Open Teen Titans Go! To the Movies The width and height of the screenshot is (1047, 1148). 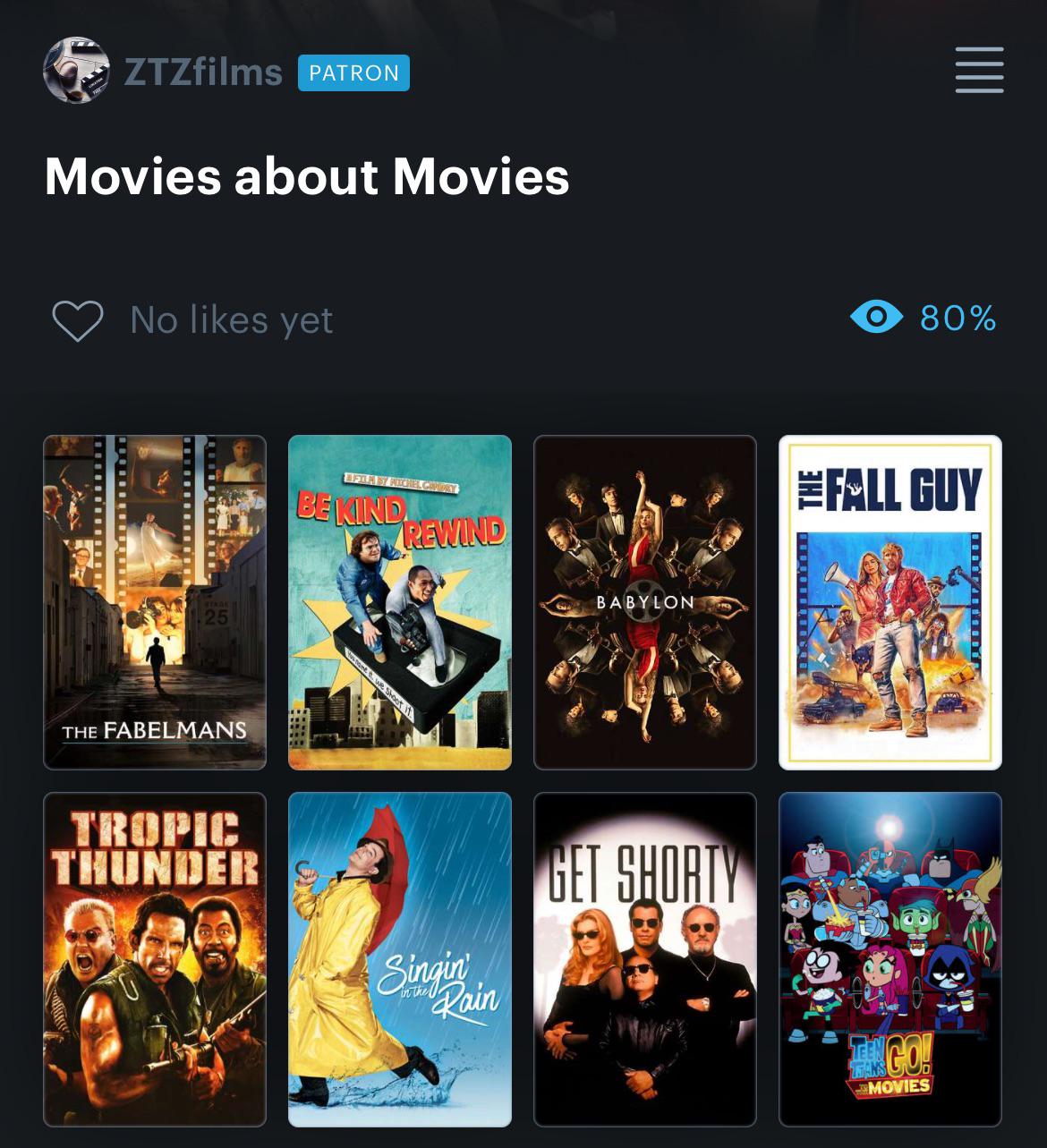point(890,959)
